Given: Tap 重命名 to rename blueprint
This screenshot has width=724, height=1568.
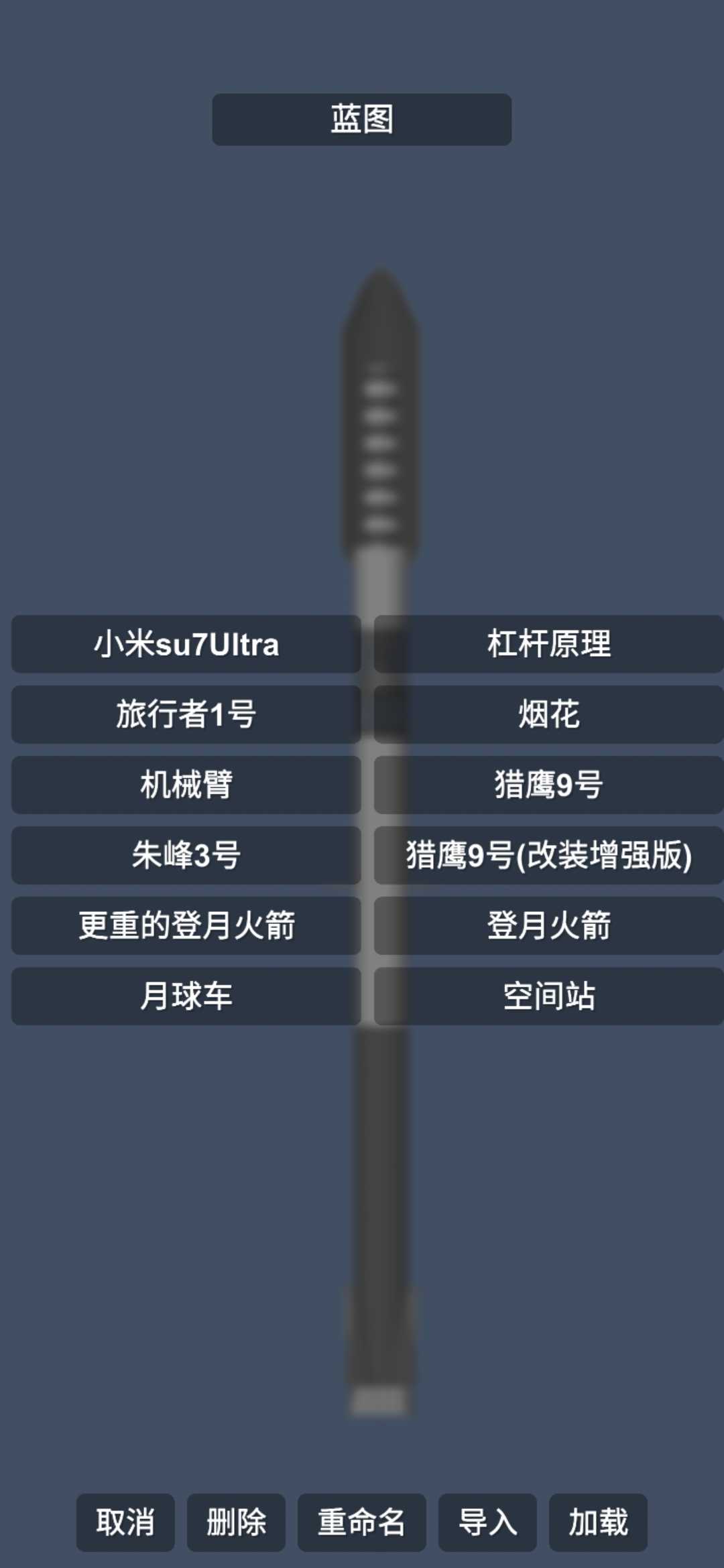Looking at the screenshot, I should pos(361,1522).
